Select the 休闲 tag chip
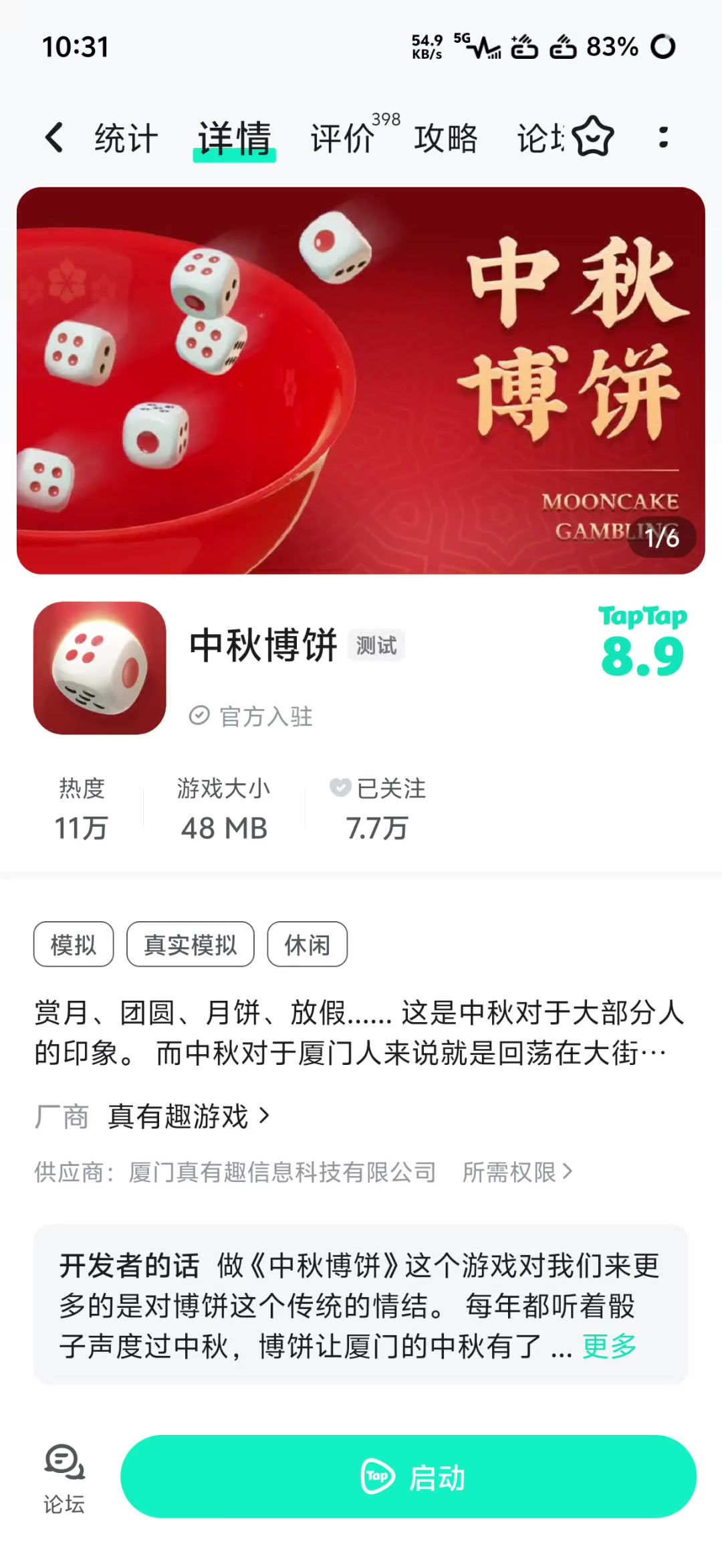This screenshot has height=1568, width=722. pos(308,945)
